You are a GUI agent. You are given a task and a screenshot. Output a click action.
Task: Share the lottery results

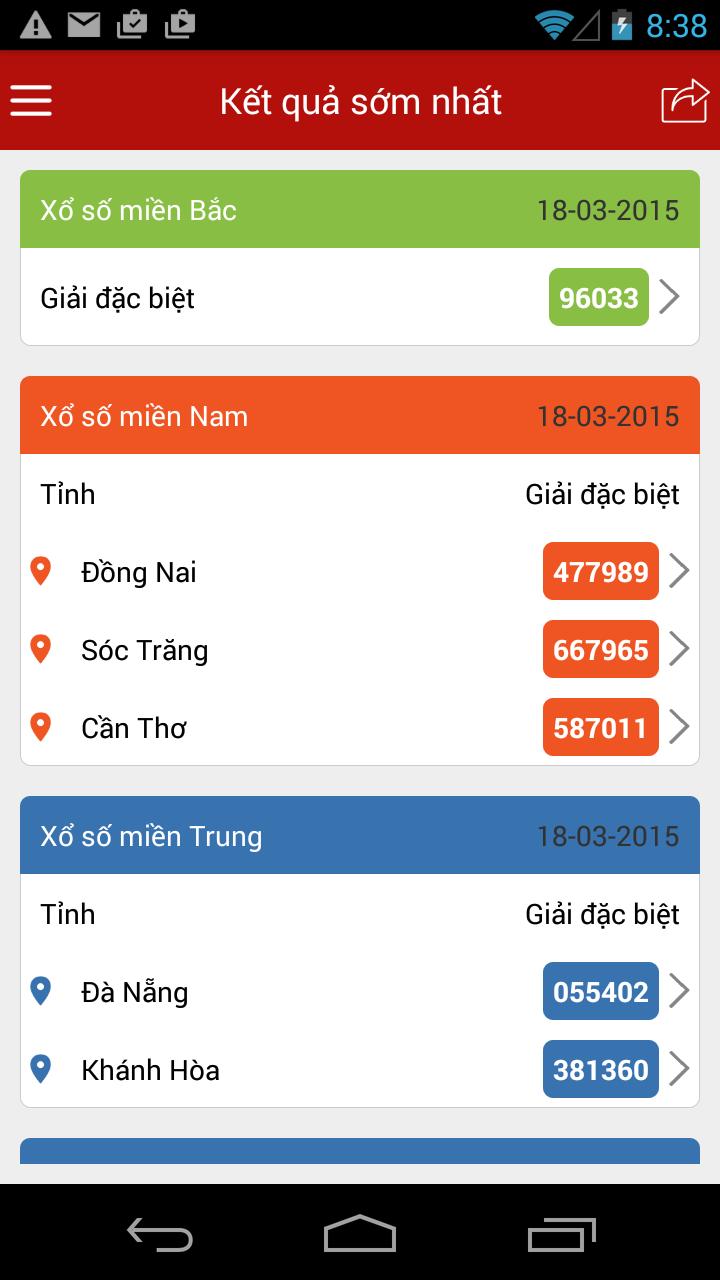tap(684, 101)
